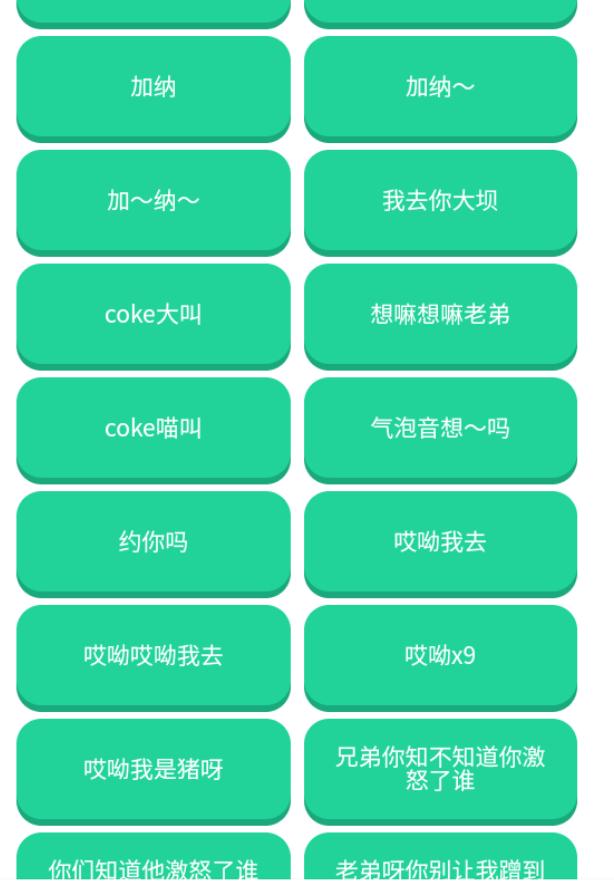The height and width of the screenshot is (881, 614).
Task: Play the 约你吗 clip
Action: (x=153, y=542)
